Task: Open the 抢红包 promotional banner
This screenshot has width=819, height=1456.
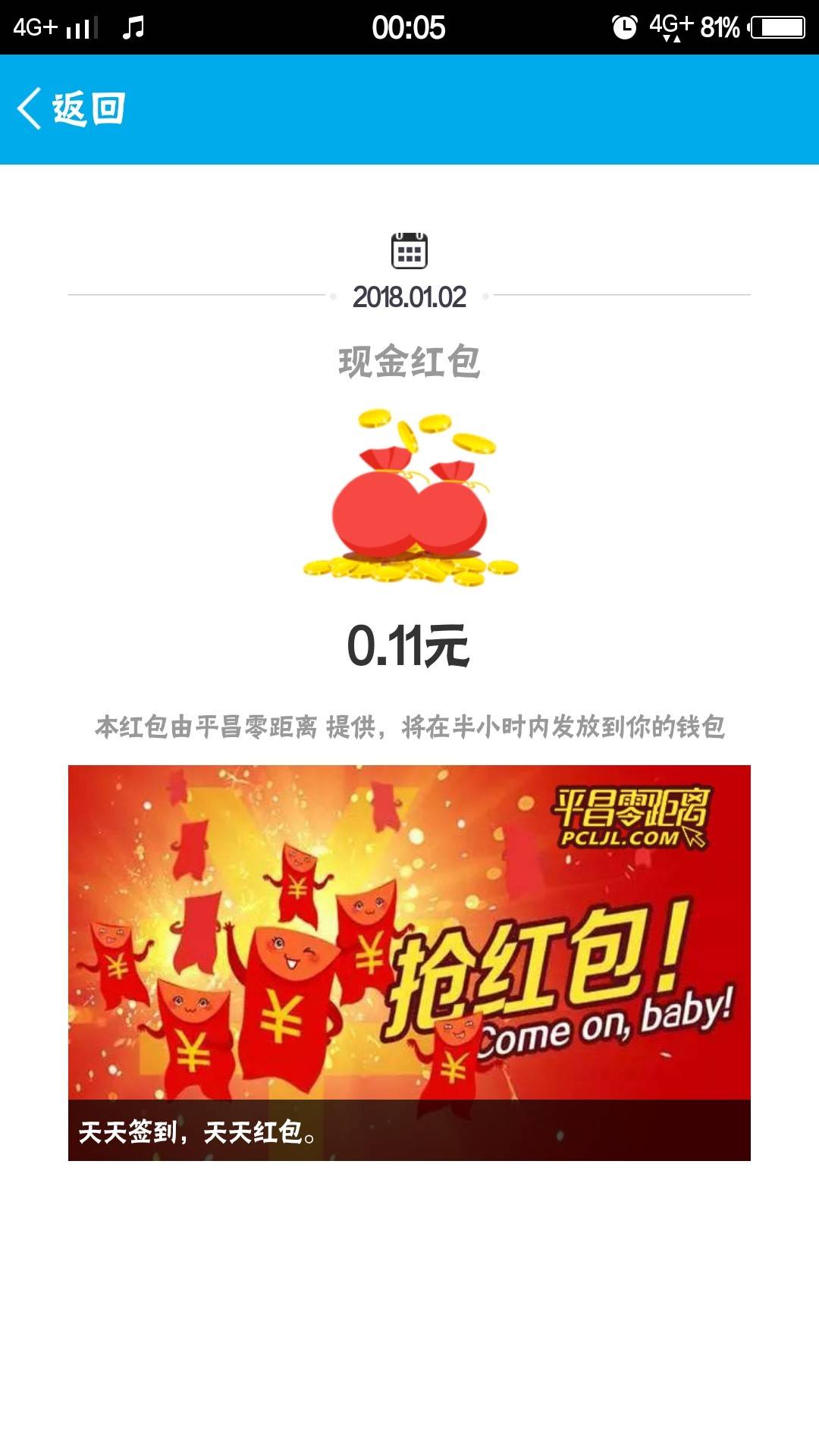Action: click(x=409, y=962)
